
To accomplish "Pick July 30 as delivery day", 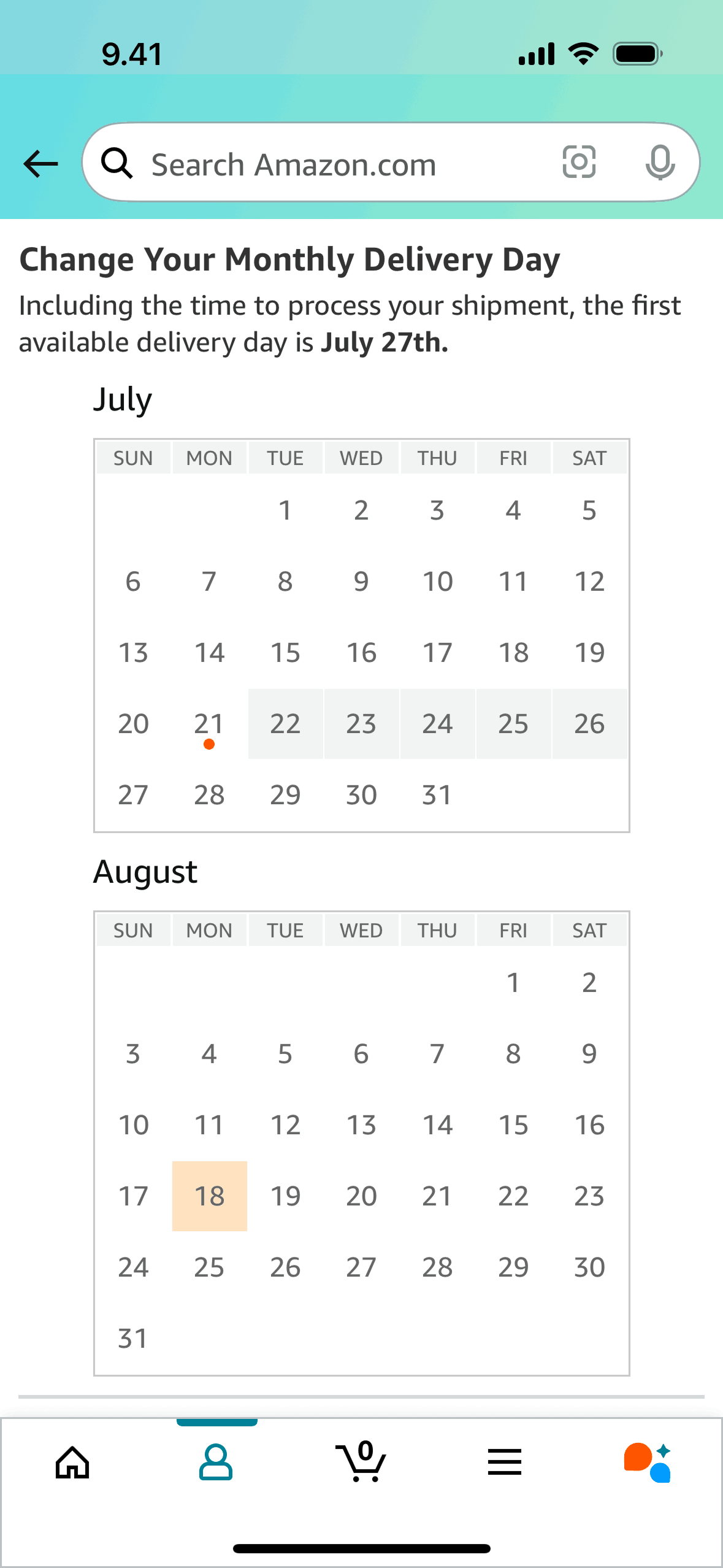I will point(361,794).
